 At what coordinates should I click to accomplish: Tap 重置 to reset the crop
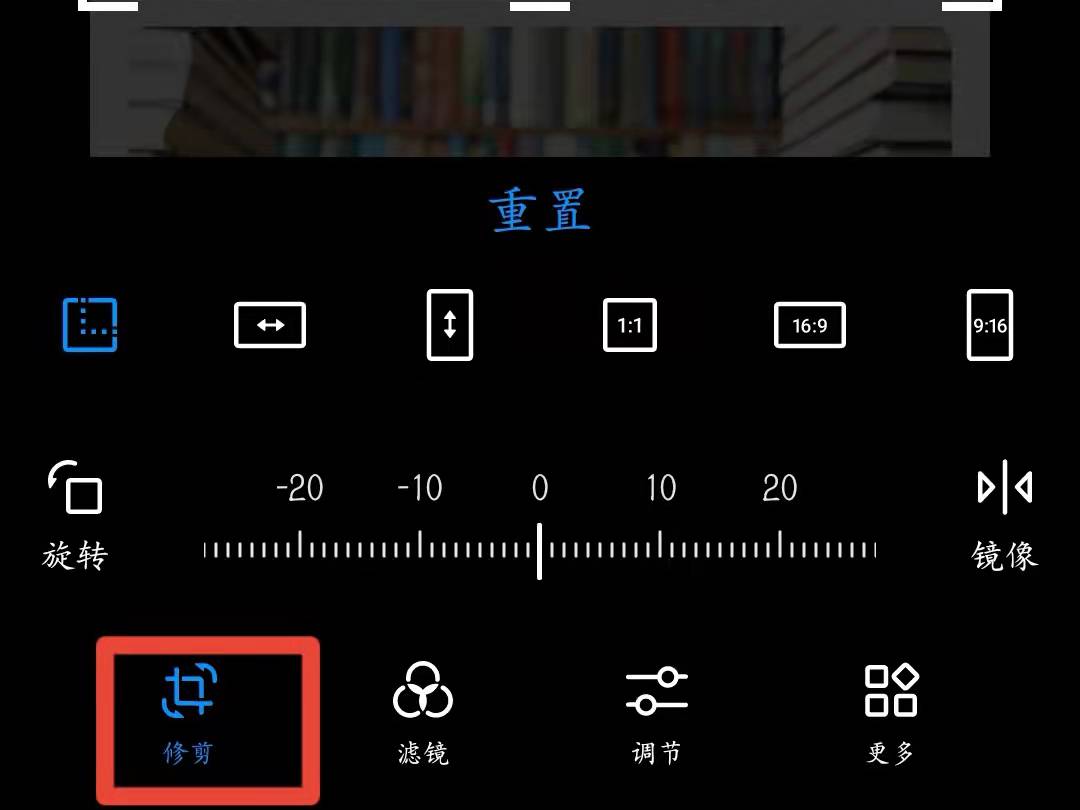coord(540,211)
